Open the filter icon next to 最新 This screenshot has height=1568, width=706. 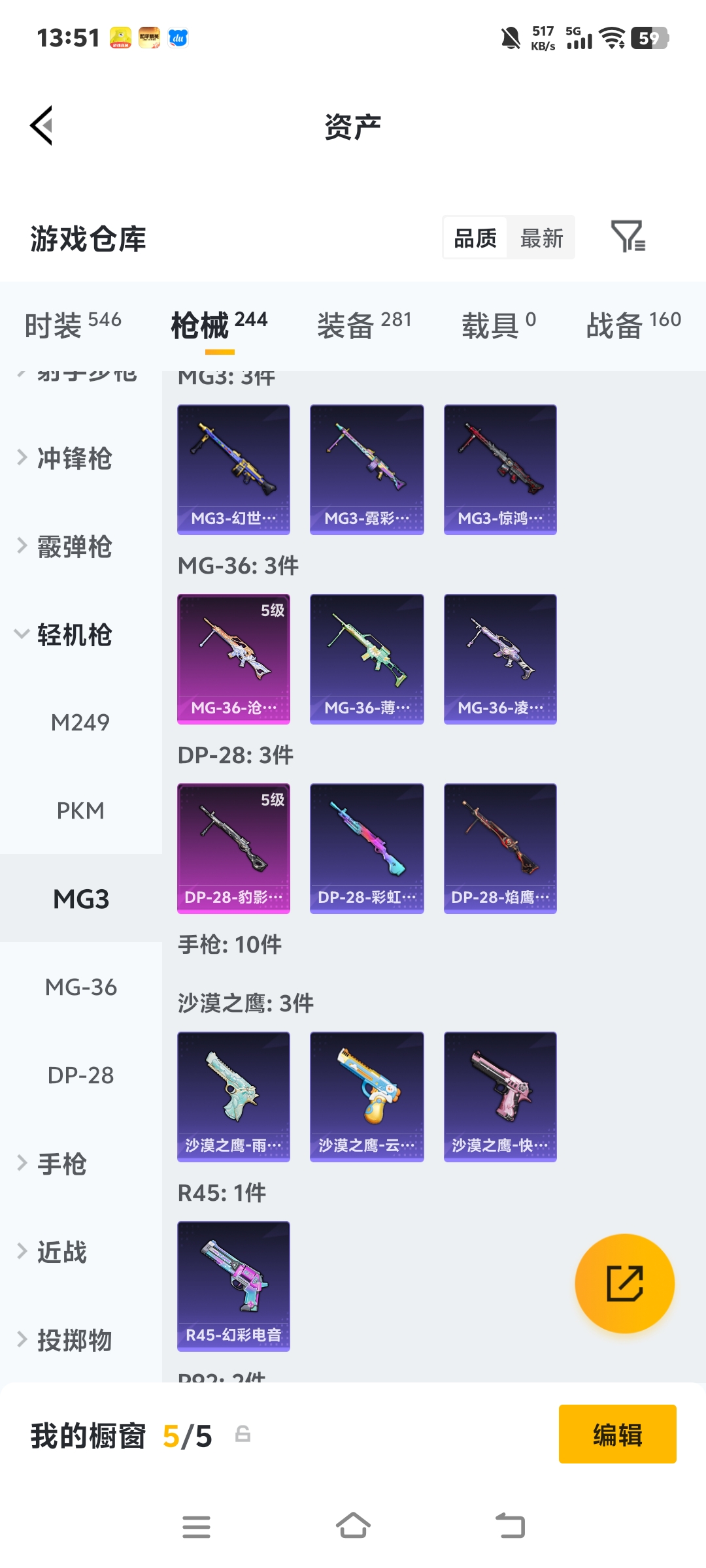[628, 237]
